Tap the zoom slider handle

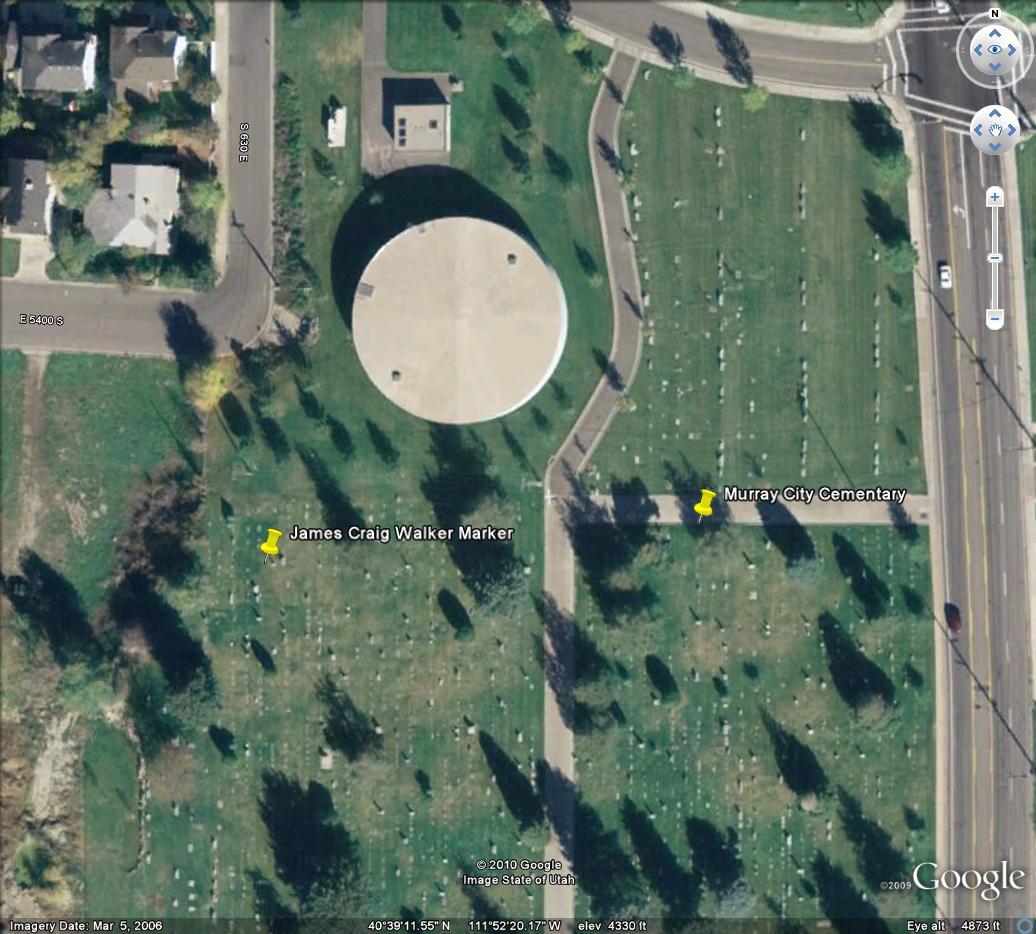click(994, 258)
